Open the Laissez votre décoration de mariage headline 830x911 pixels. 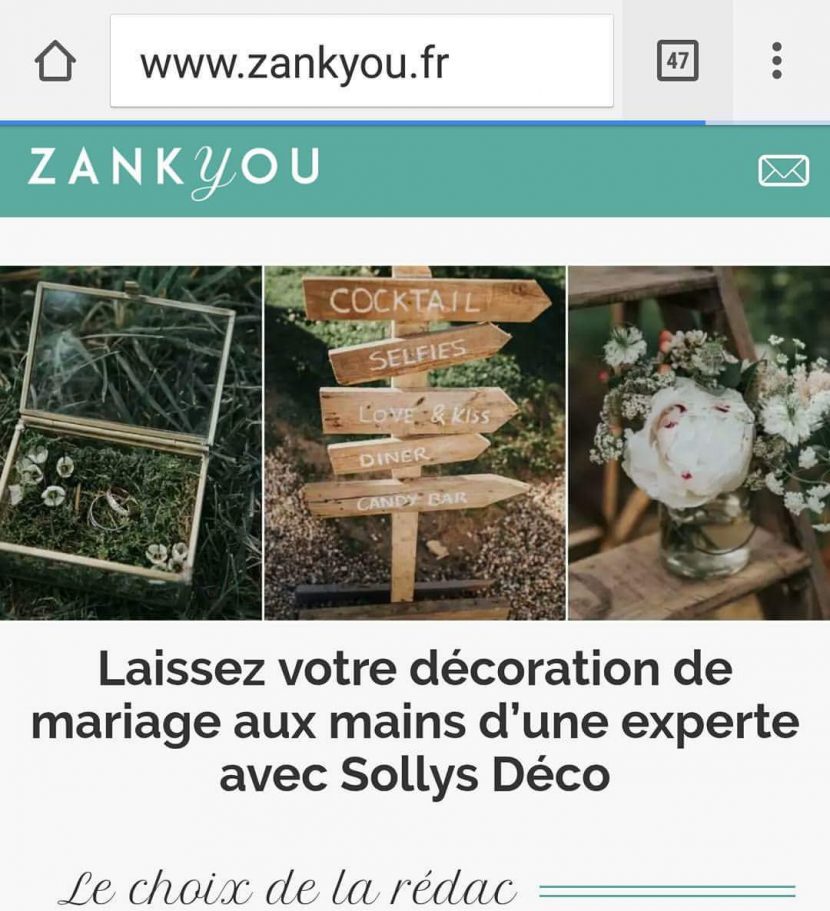pos(415,722)
